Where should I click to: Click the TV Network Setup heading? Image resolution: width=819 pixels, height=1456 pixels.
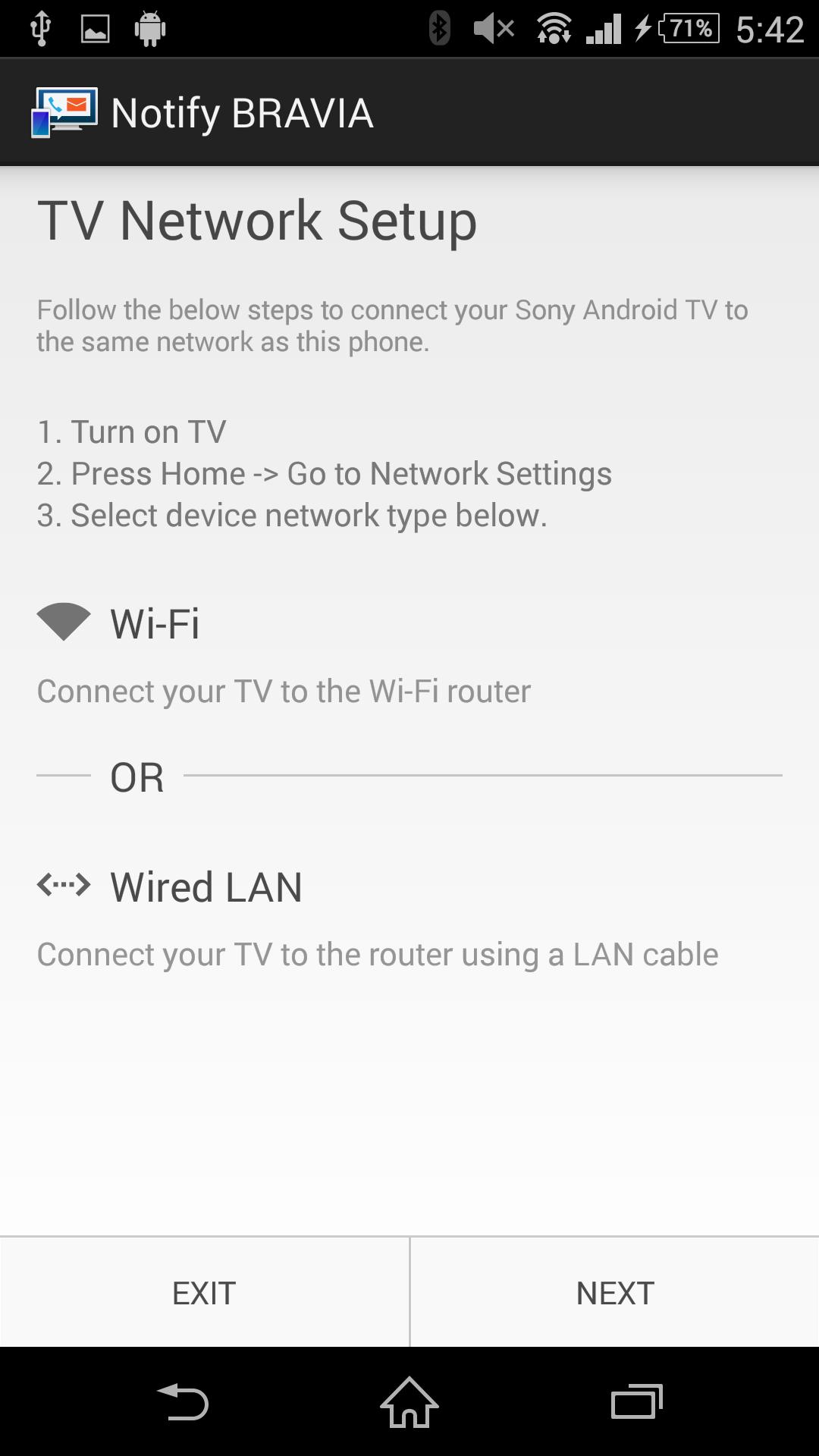click(258, 221)
